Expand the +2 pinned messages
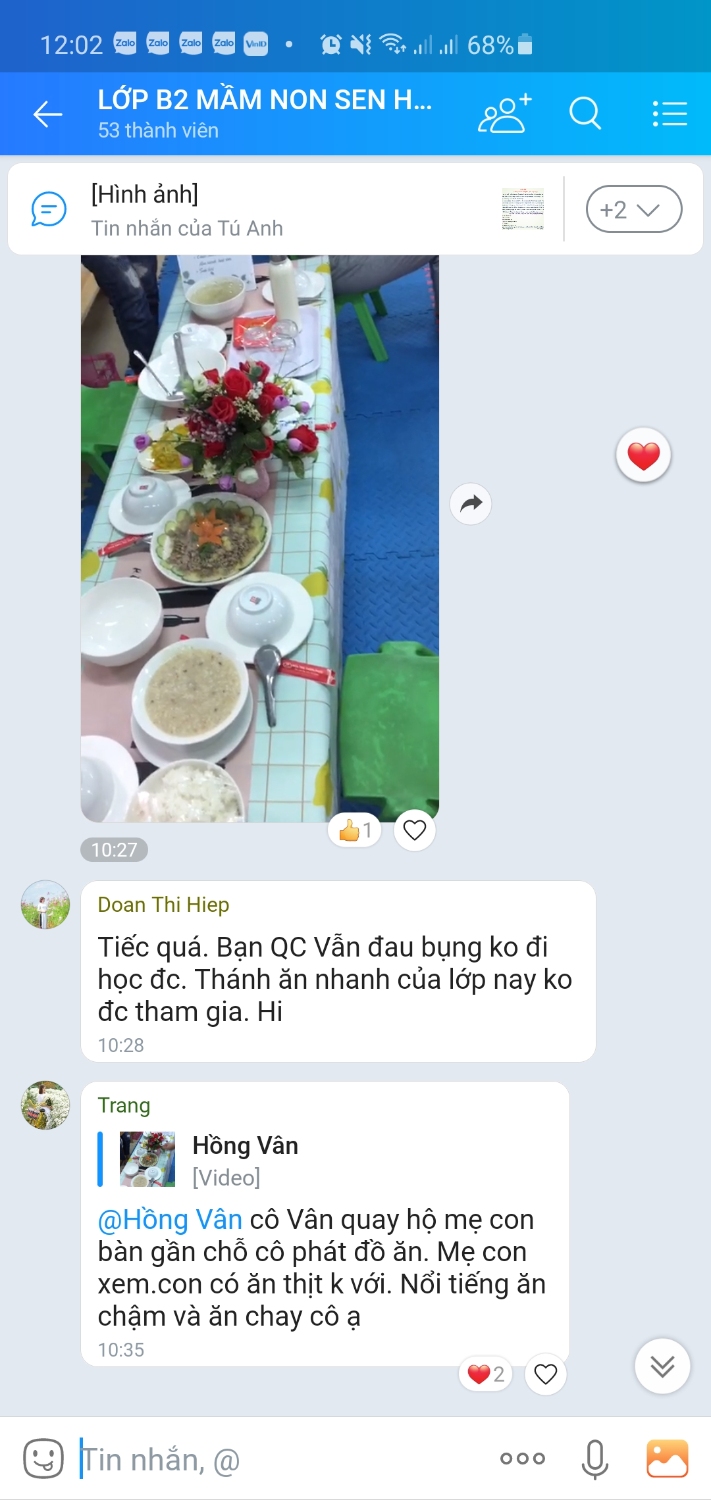 633,210
